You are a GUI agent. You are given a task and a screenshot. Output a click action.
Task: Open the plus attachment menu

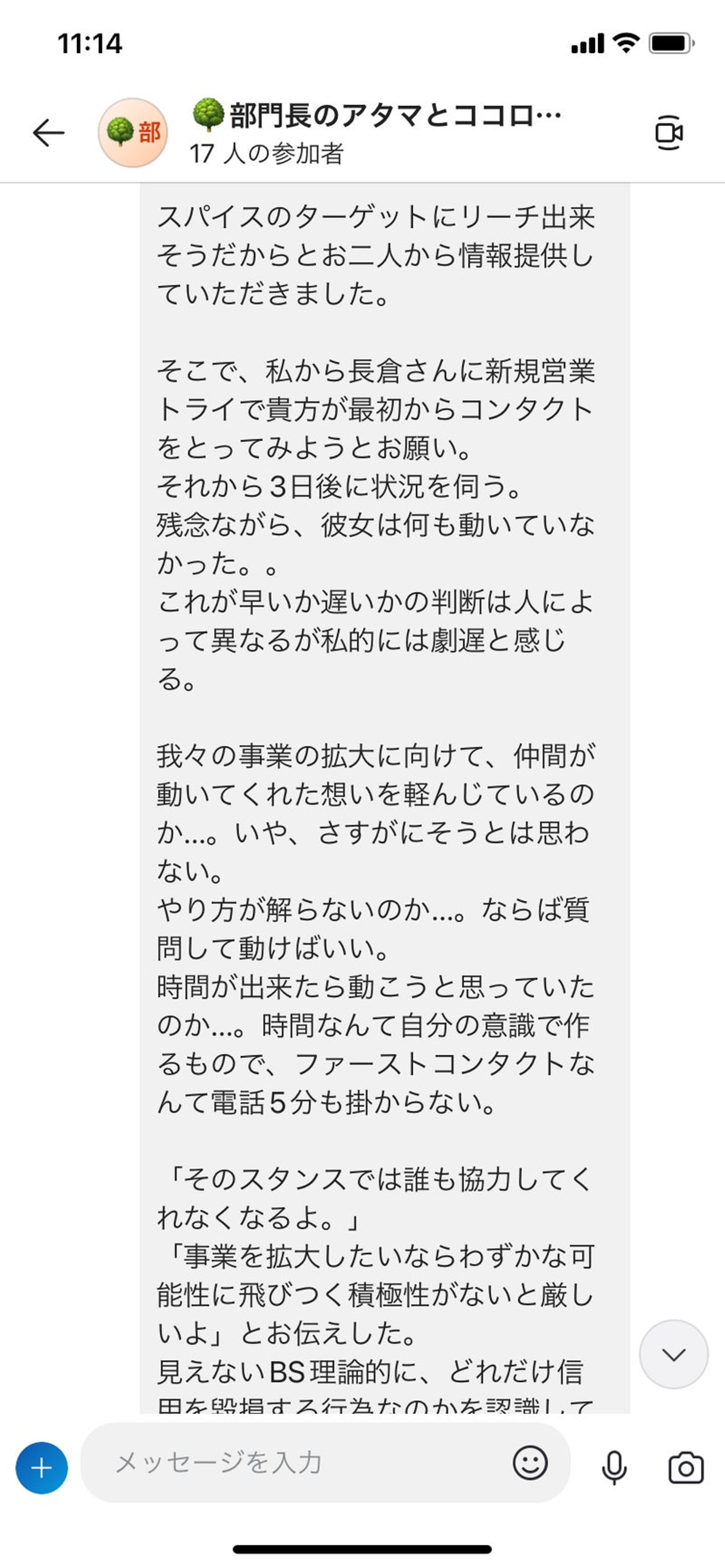coord(41,1468)
